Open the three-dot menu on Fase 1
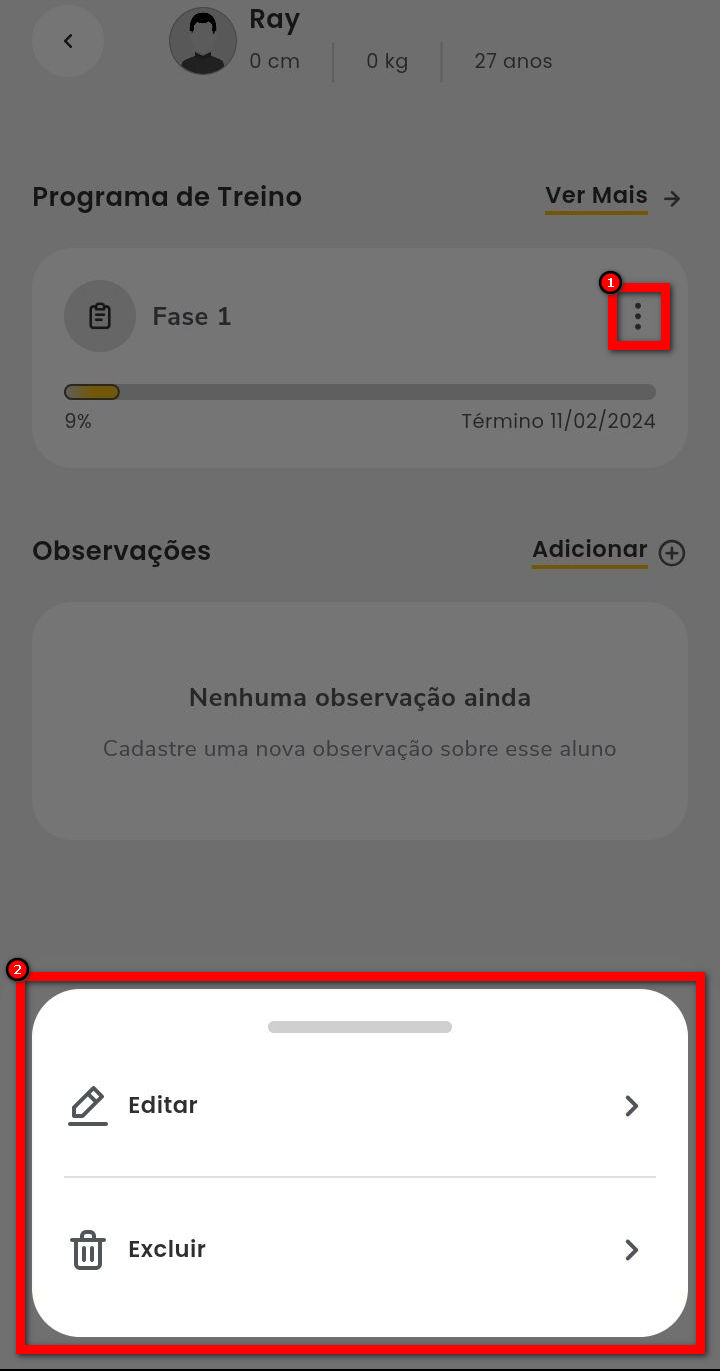 tap(638, 318)
